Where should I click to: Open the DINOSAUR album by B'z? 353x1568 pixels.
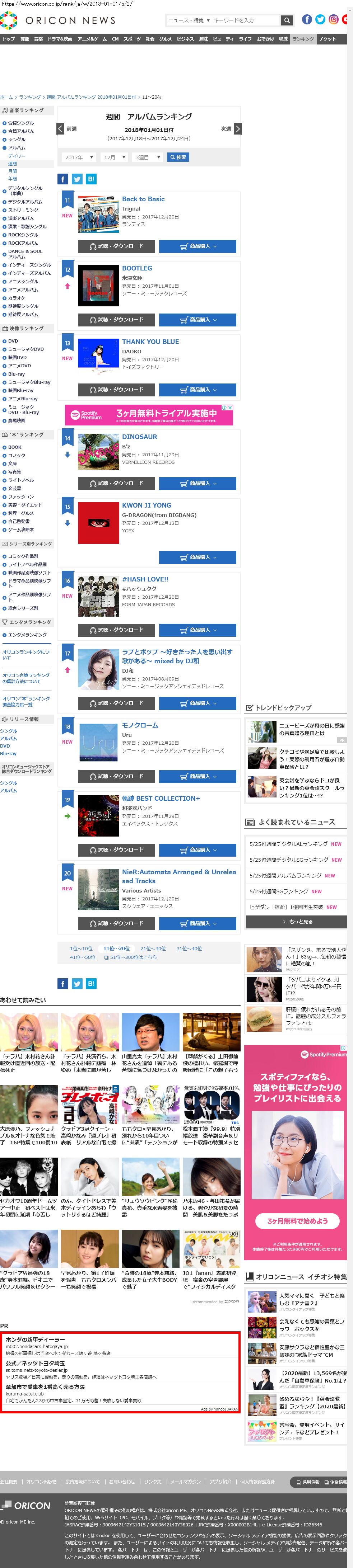(140, 437)
